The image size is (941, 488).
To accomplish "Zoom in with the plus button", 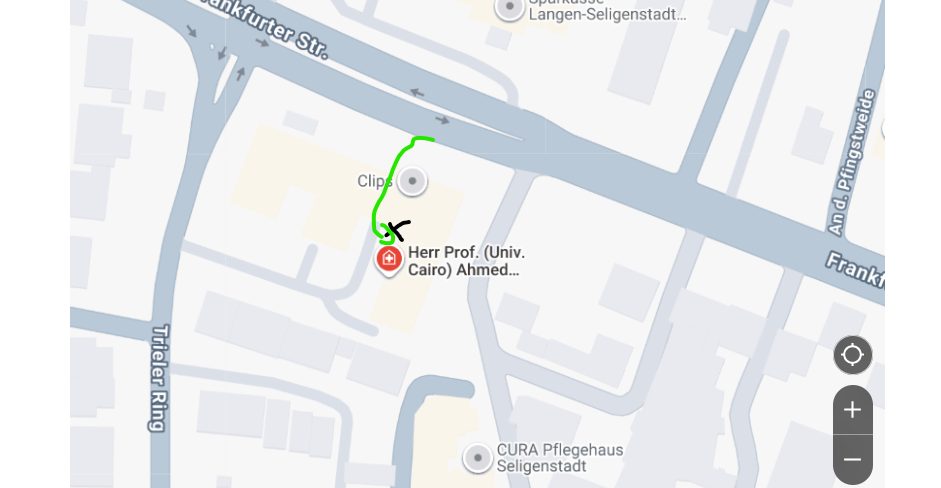I will [x=852, y=410].
